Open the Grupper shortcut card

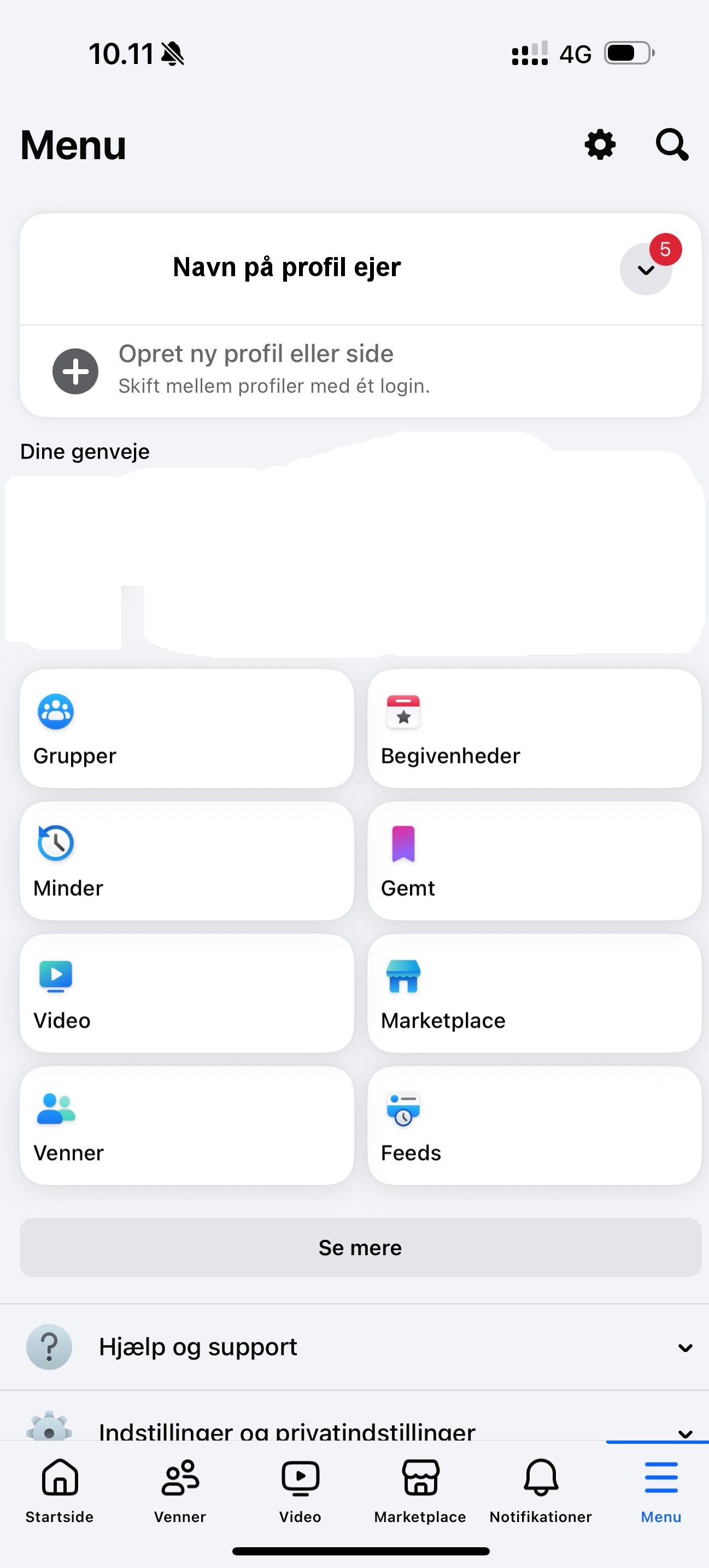point(186,728)
